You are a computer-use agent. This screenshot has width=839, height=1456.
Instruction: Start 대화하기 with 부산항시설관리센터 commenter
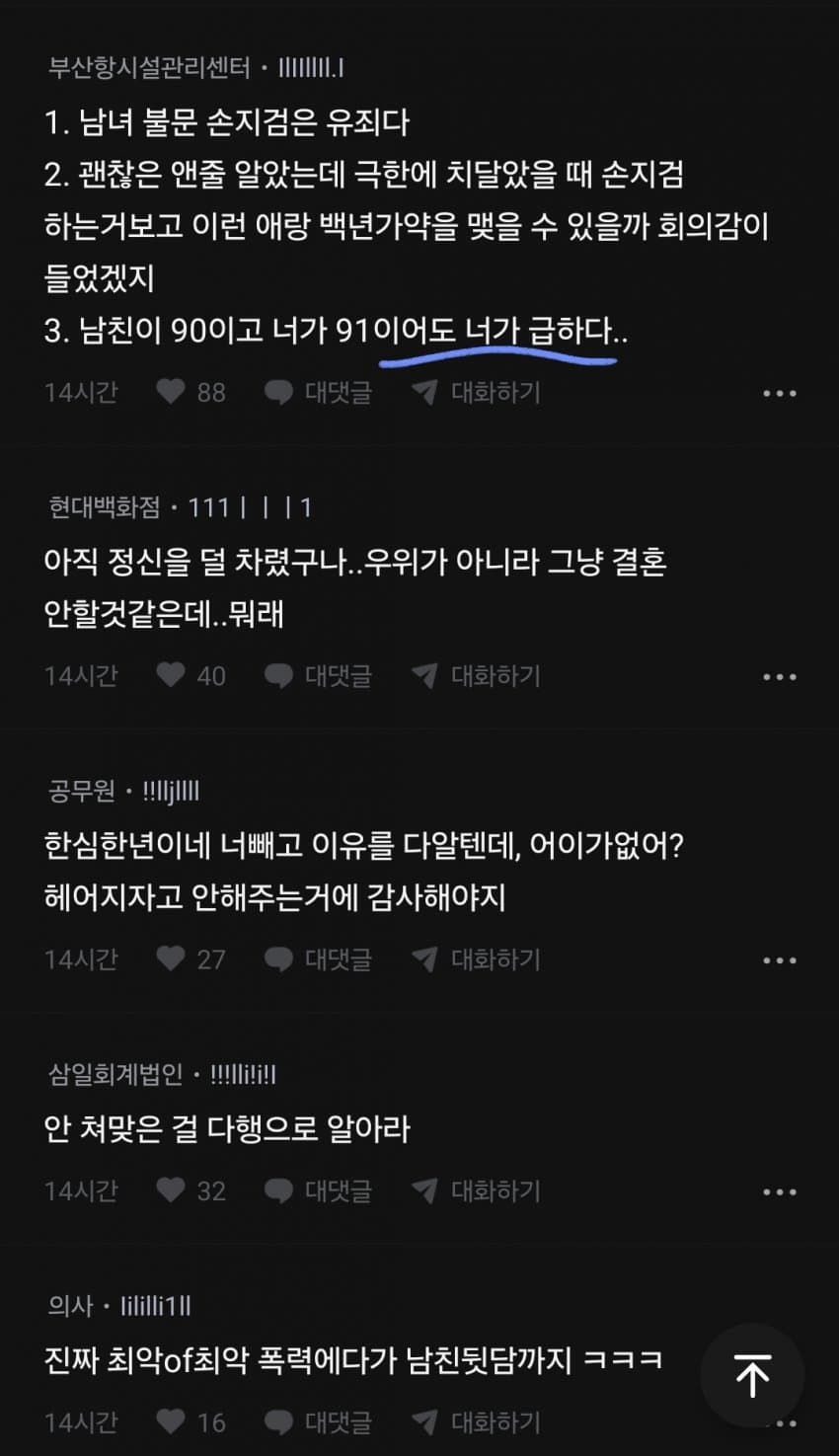click(477, 392)
